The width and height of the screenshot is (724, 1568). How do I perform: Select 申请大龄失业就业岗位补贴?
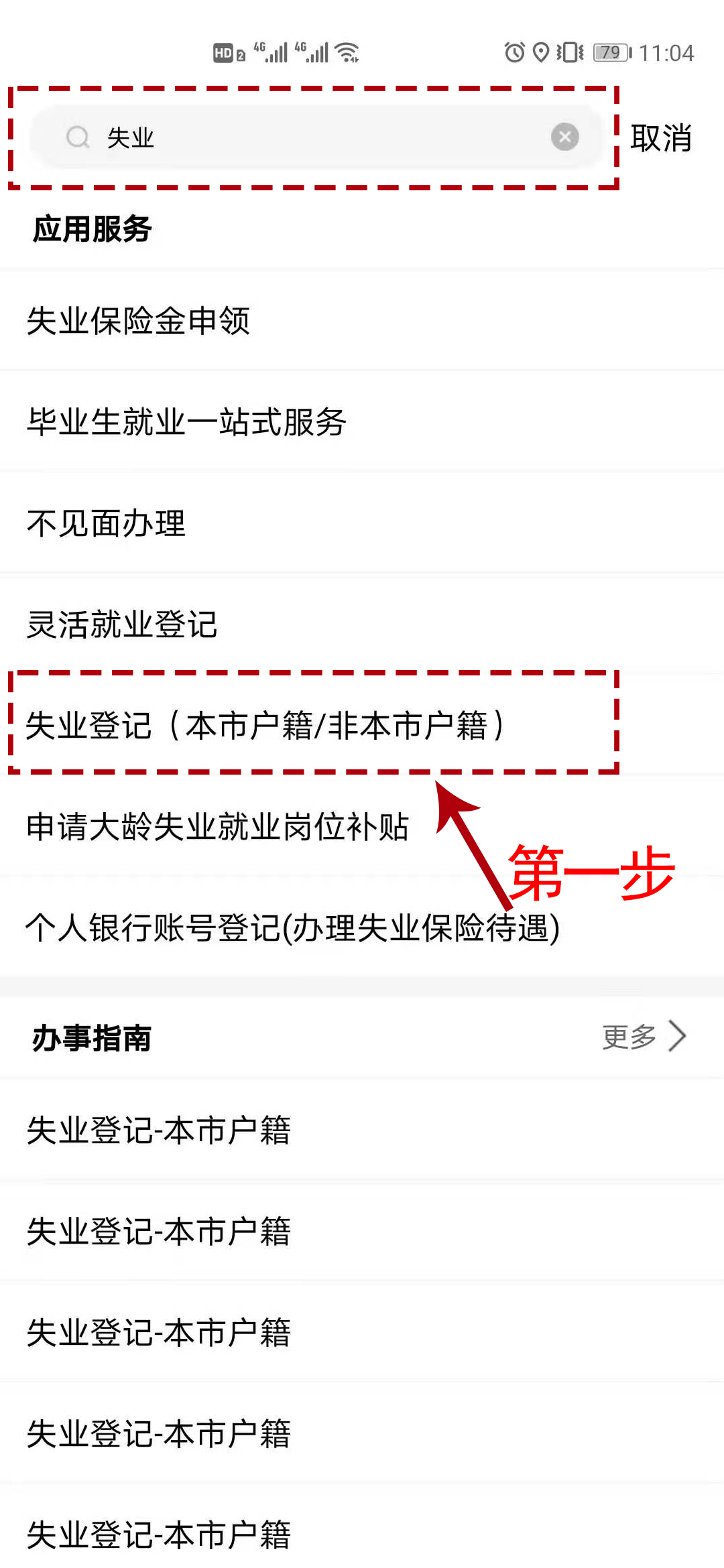coord(362,826)
